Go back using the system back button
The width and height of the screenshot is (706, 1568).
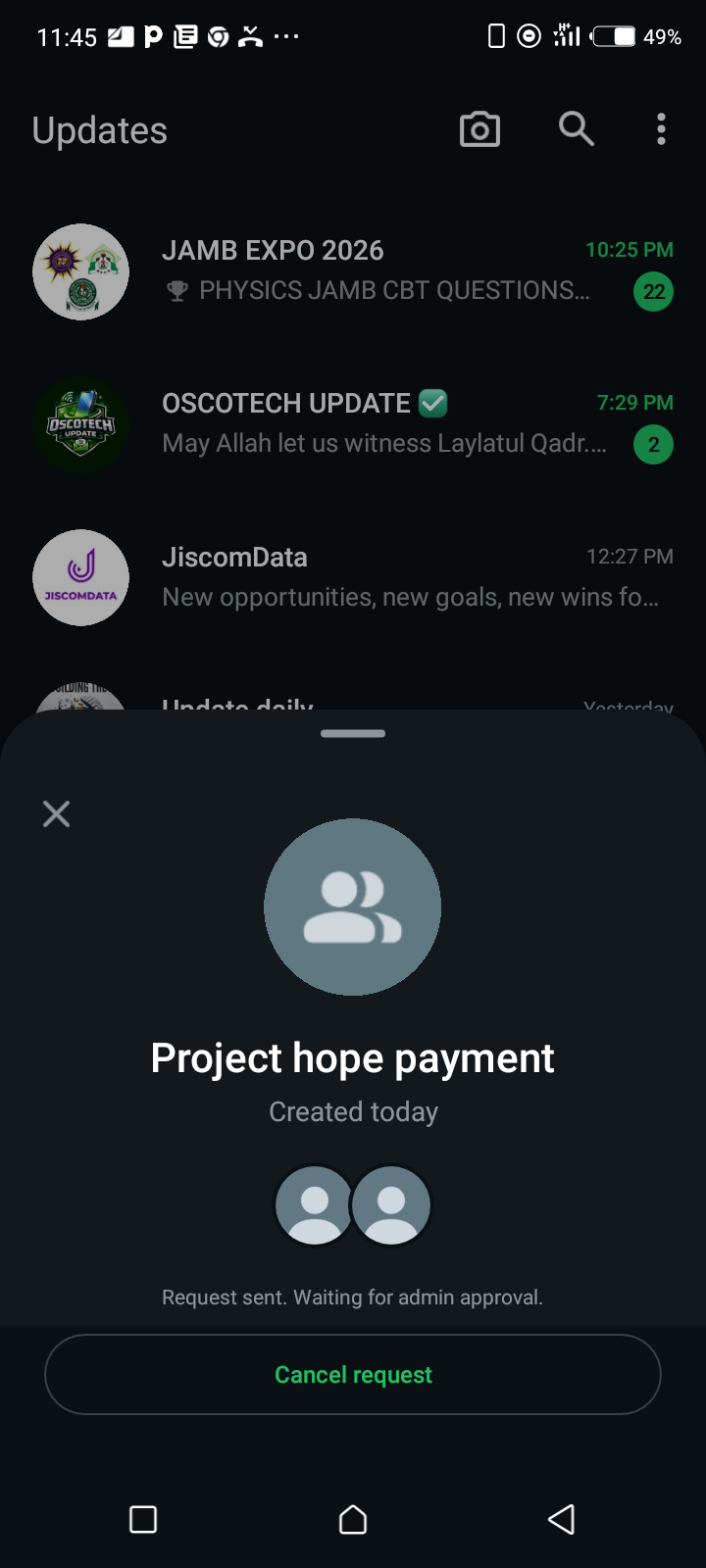tap(561, 1519)
